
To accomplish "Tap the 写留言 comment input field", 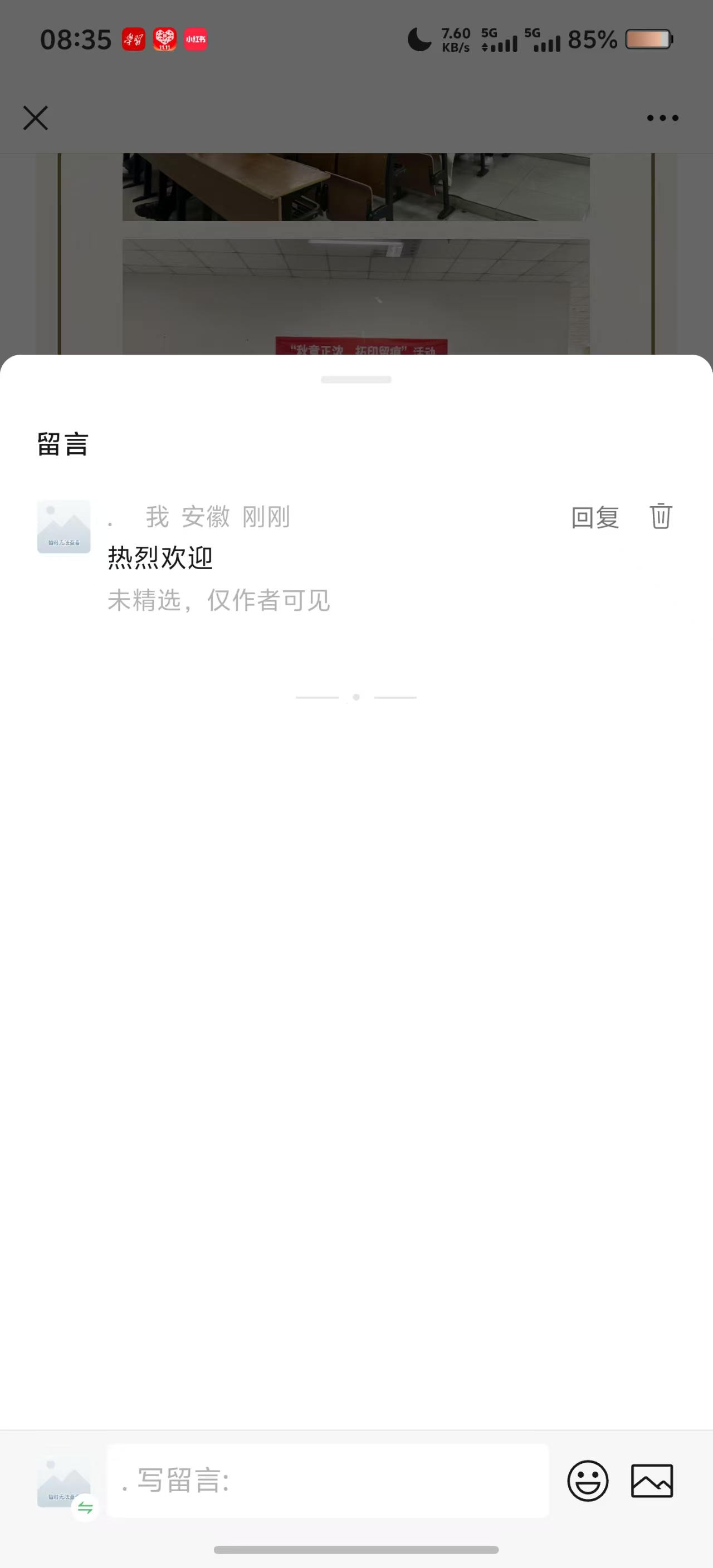I will click(x=328, y=1481).
